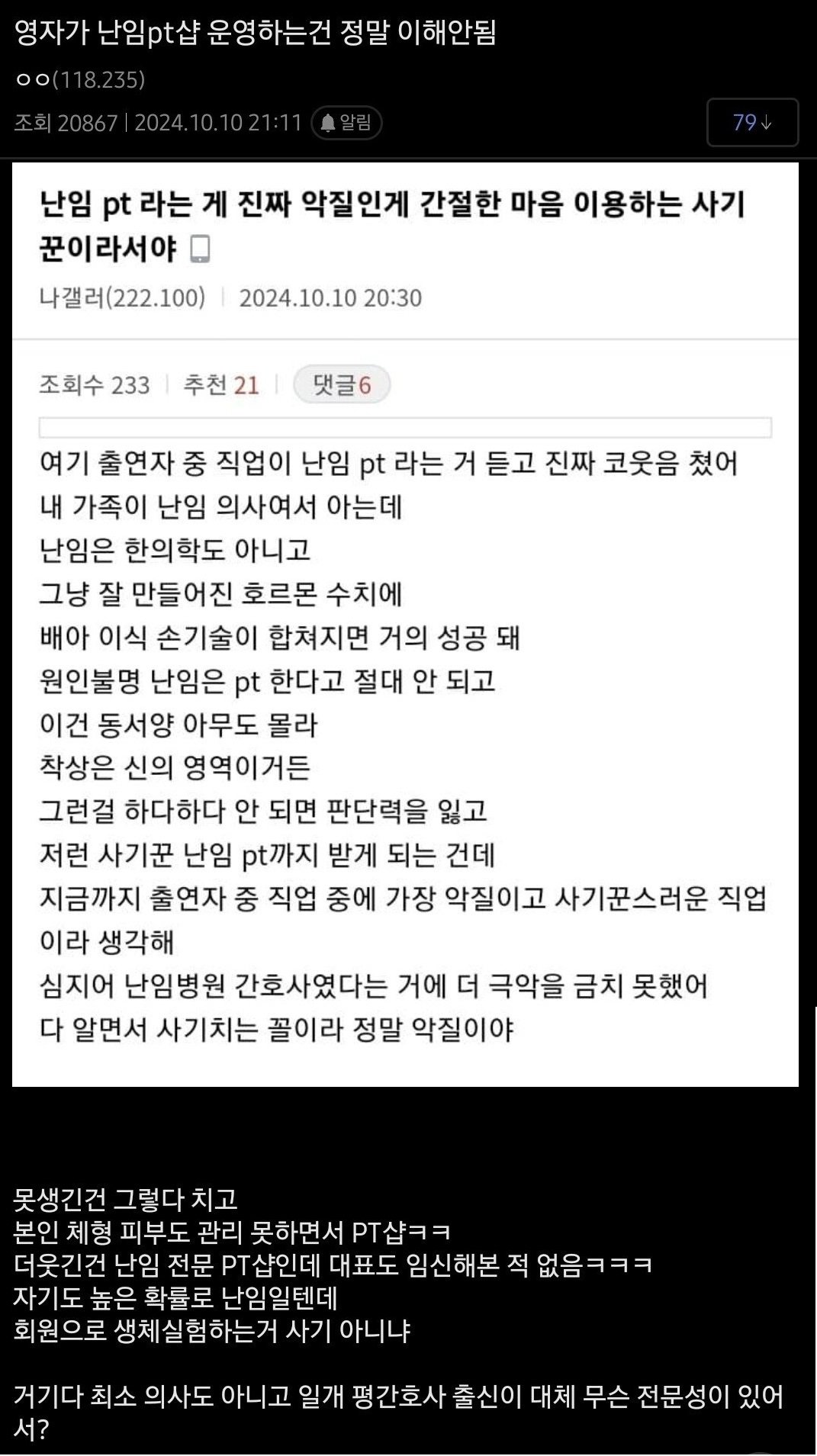Open the embedded post screenshot image
This screenshot has height=1456, width=817.
(405, 624)
